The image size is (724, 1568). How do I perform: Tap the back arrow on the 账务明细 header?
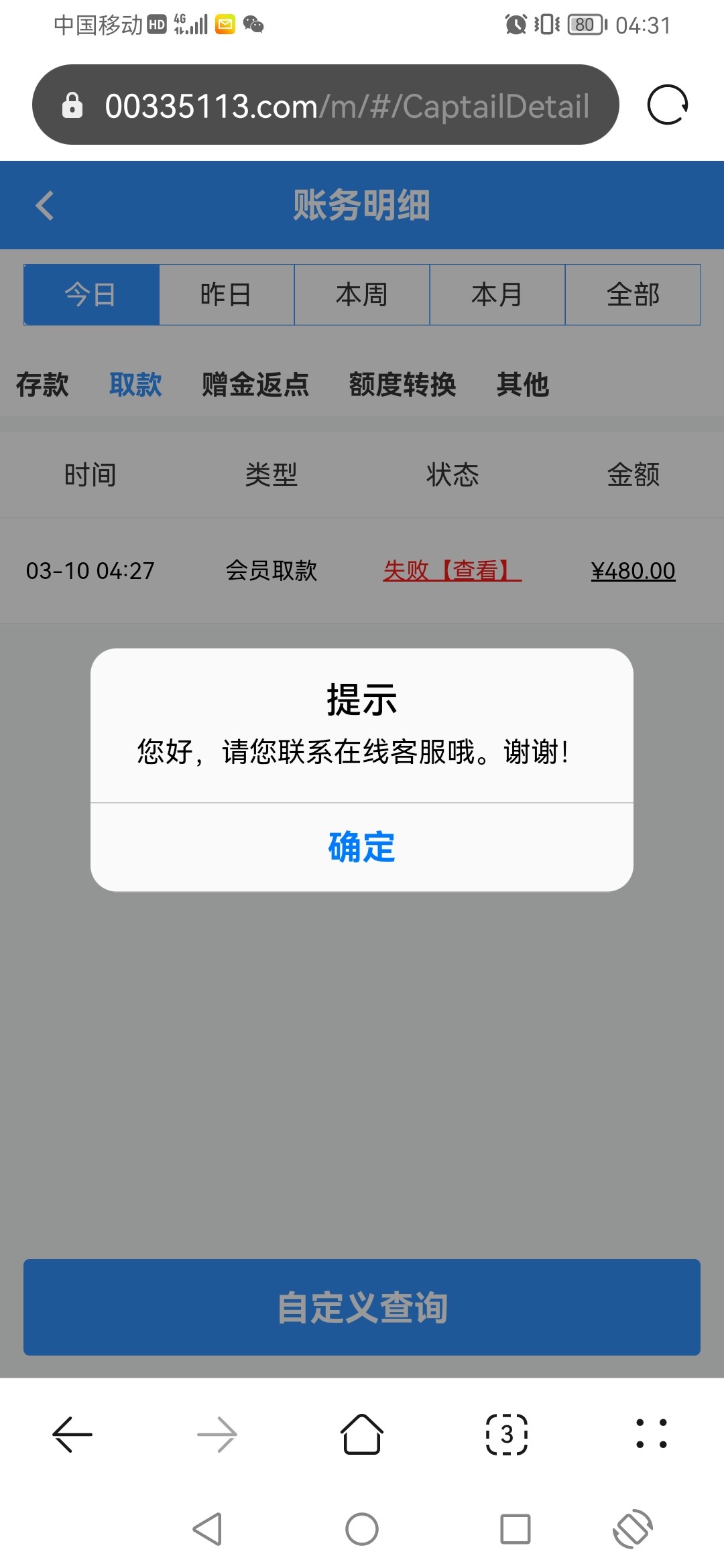coord(46,205)
